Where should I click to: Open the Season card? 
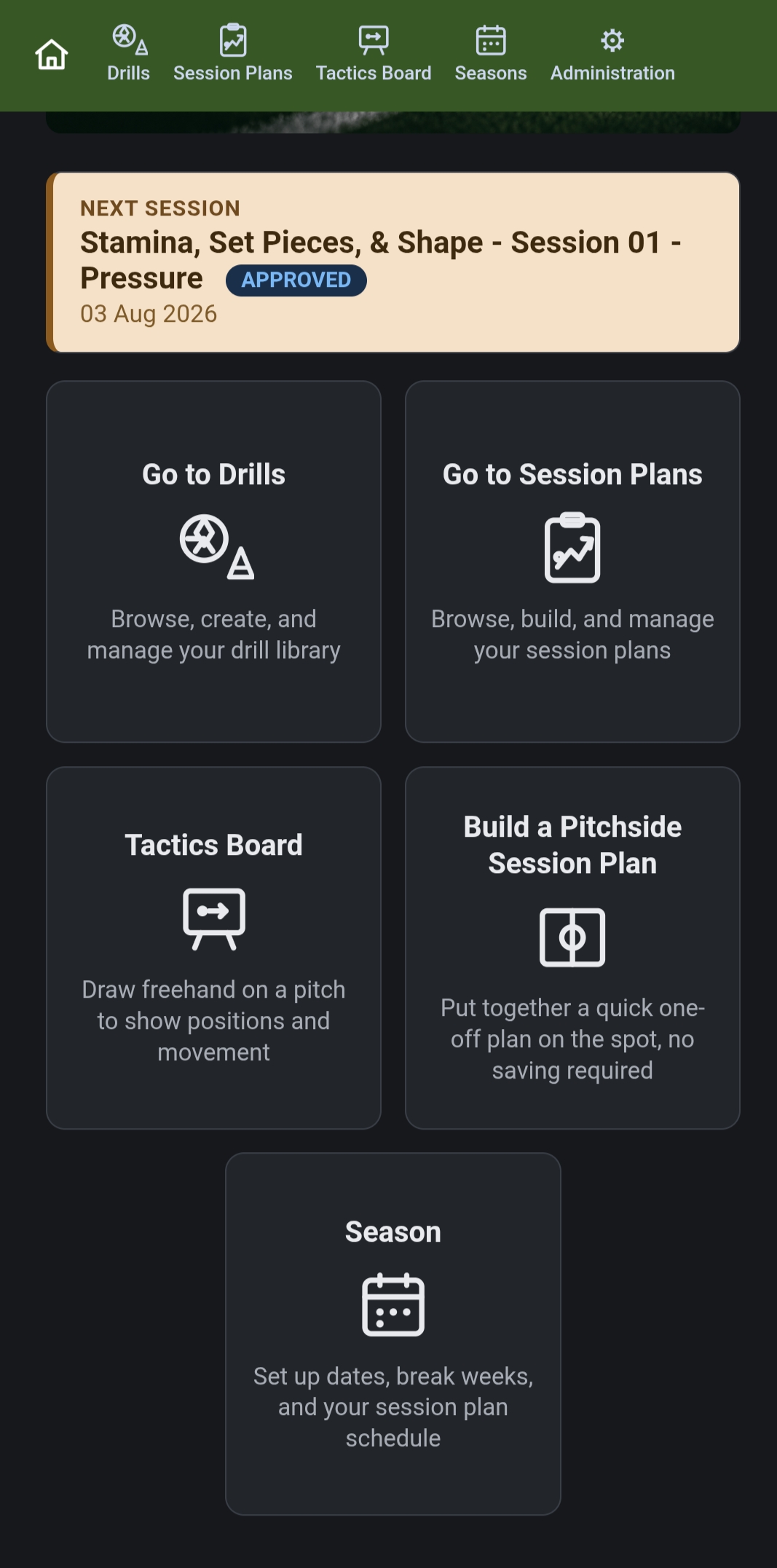393,1333
